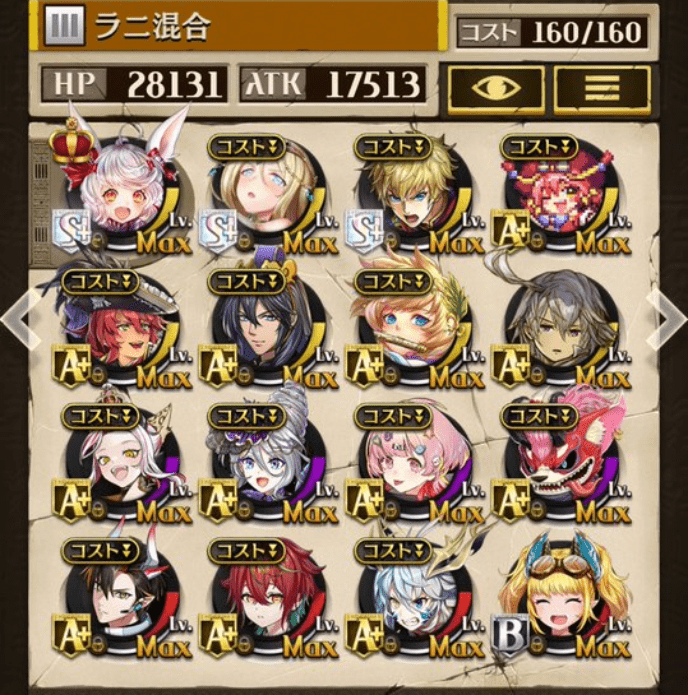Screen dimensions: 688x695
Task: Open the three-line list menu button
Action: point(602,90)
